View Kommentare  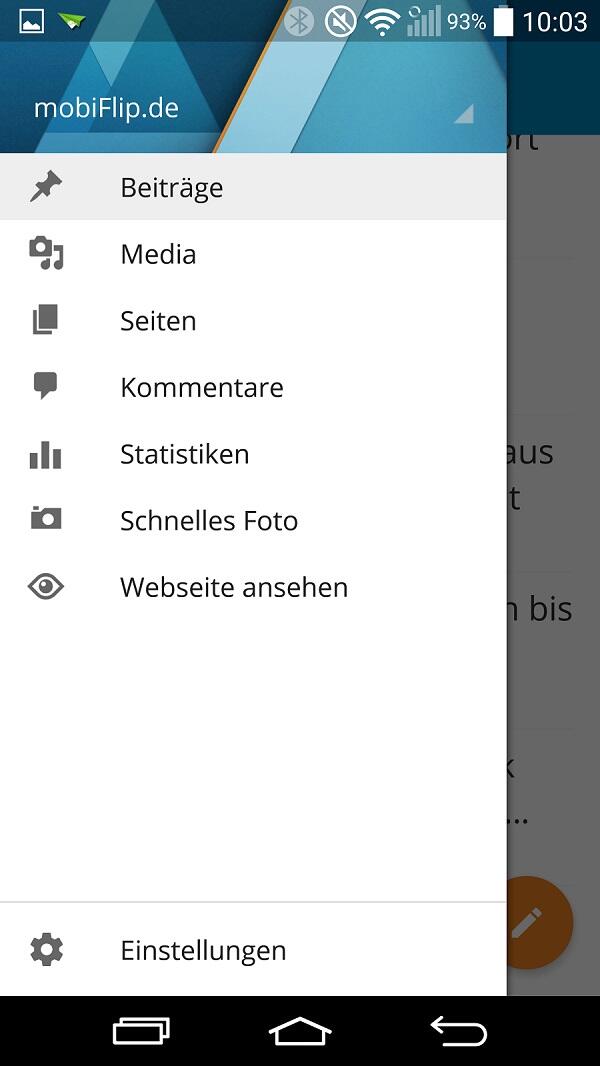click(x=253, y=387)
